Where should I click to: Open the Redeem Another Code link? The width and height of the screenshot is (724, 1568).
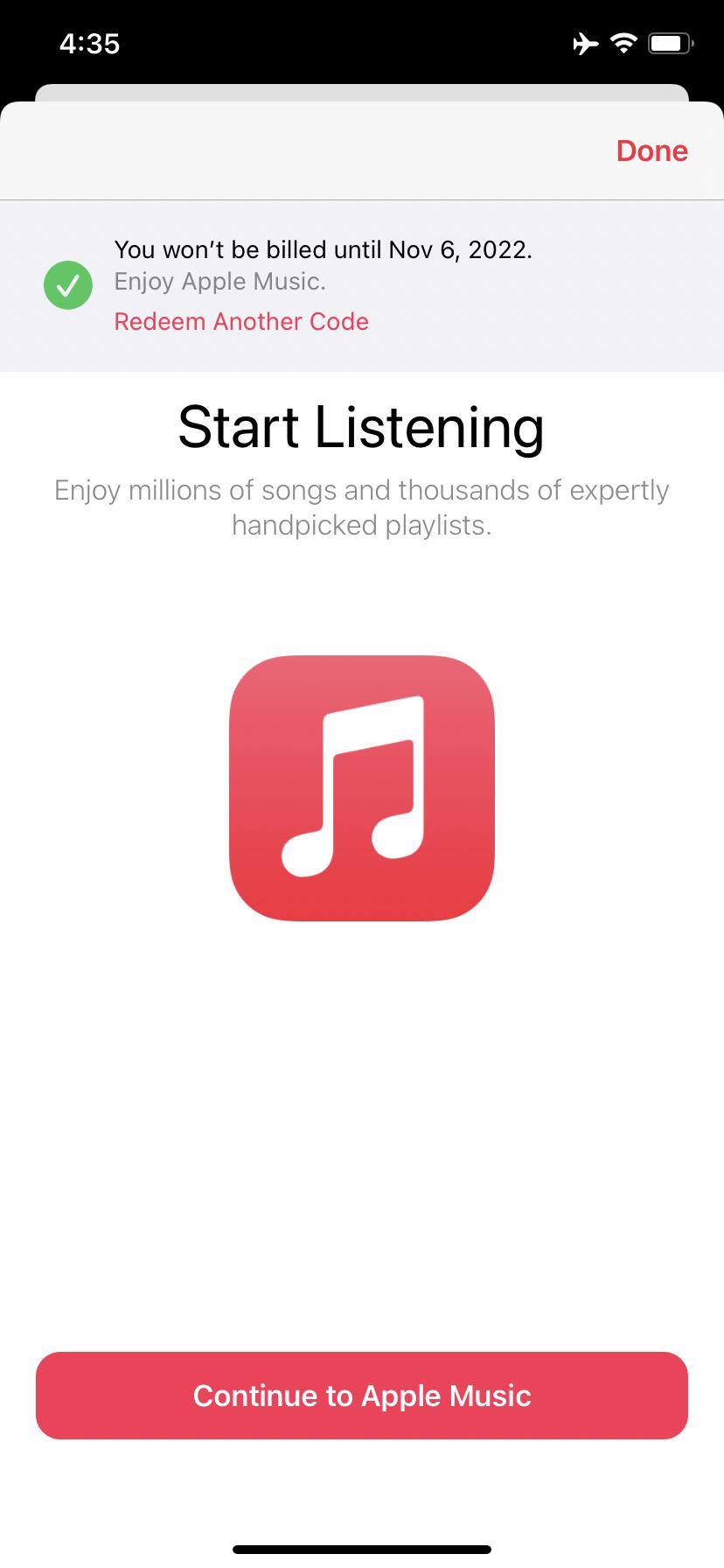point(241,321)
